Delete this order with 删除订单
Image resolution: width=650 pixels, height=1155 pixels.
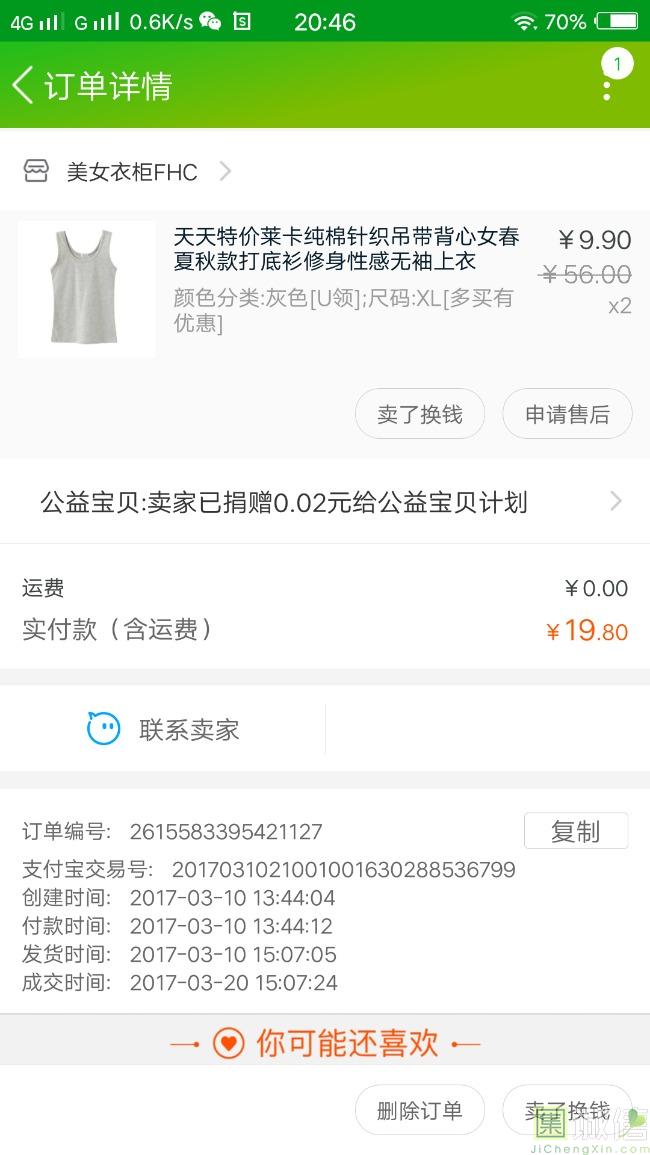(420, 1110)
